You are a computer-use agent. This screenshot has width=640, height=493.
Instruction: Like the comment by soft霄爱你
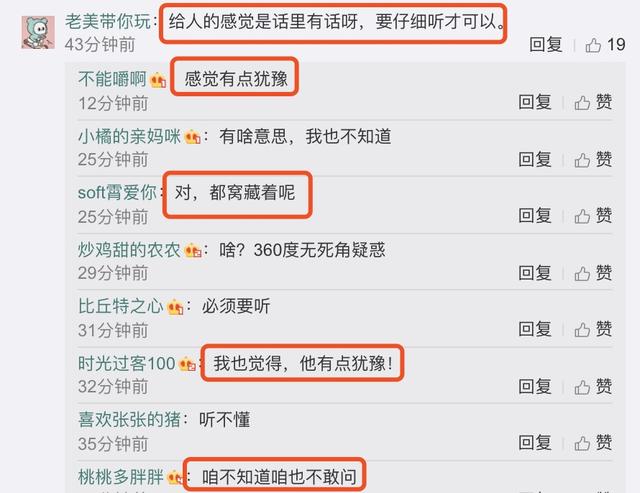tap(593, 215)
